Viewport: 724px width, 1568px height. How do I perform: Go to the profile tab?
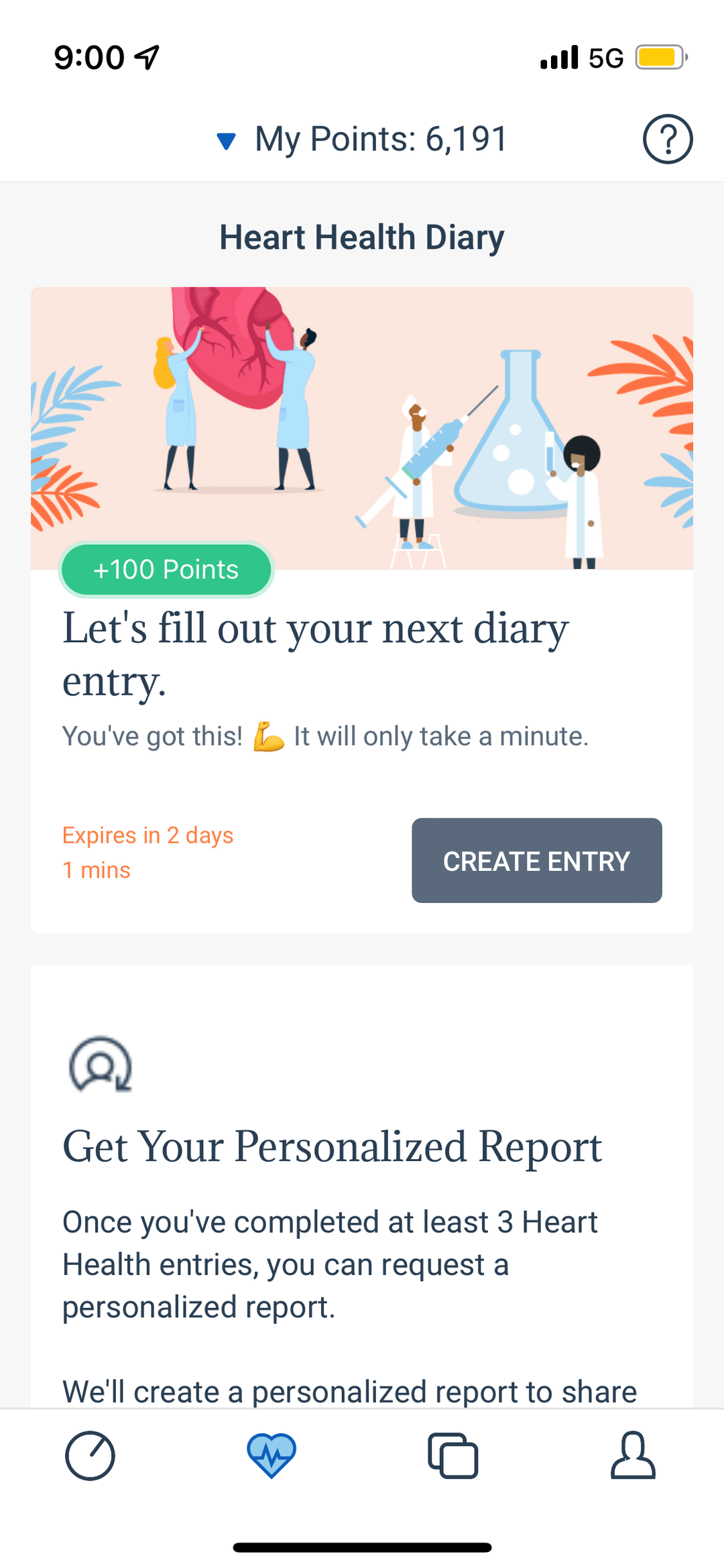(x=633, y=1455)
